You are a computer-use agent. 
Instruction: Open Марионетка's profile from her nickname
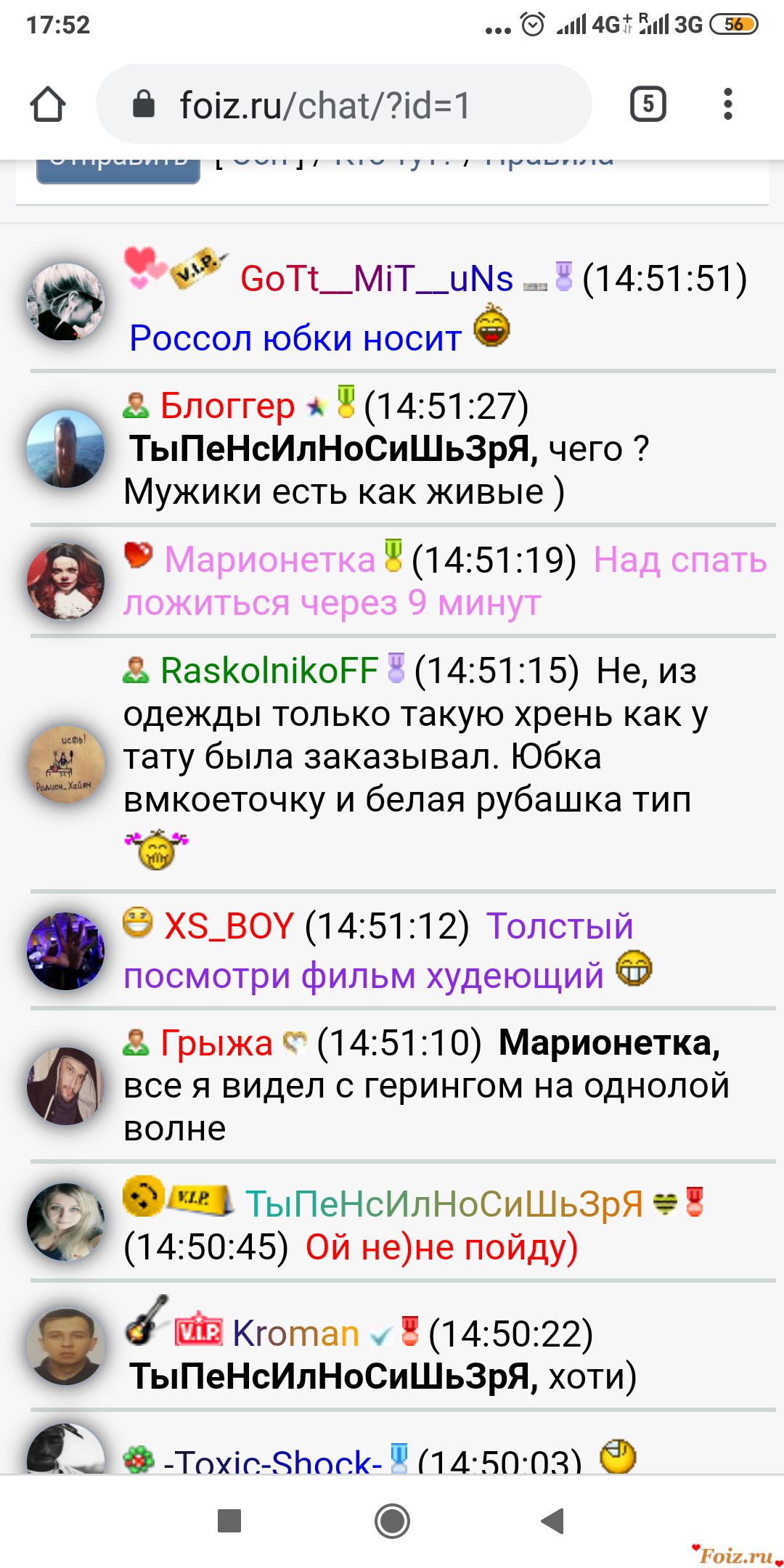pyautogui.click(x=269, y=560)
